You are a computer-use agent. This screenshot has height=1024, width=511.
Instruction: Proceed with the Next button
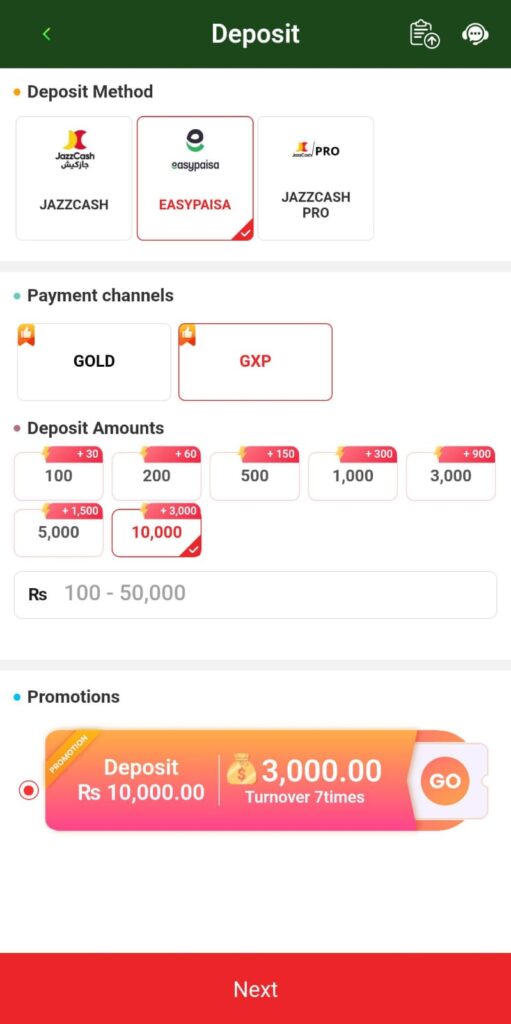256,988
